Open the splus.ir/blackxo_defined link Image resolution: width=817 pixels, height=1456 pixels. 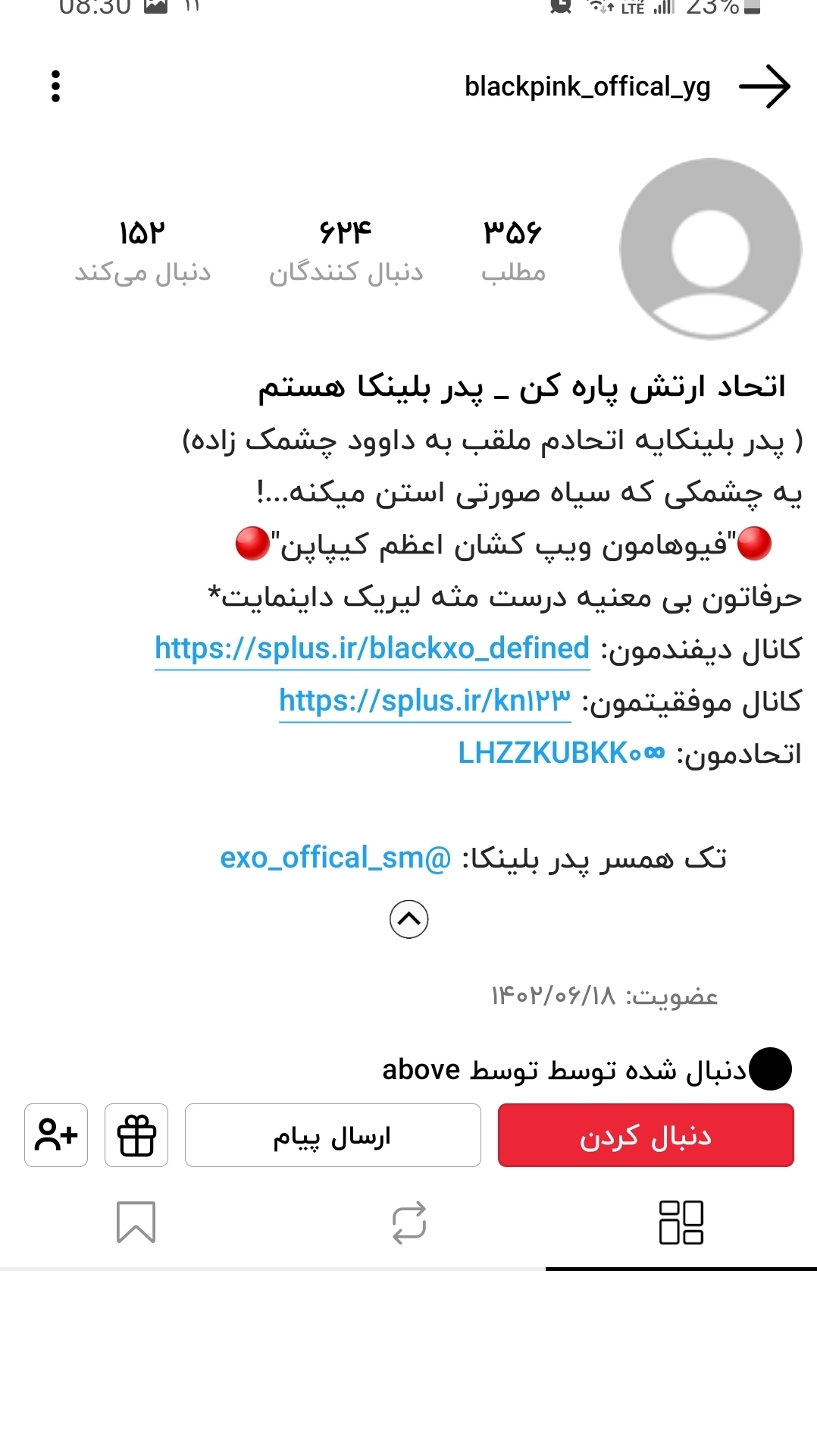point(372,649)
